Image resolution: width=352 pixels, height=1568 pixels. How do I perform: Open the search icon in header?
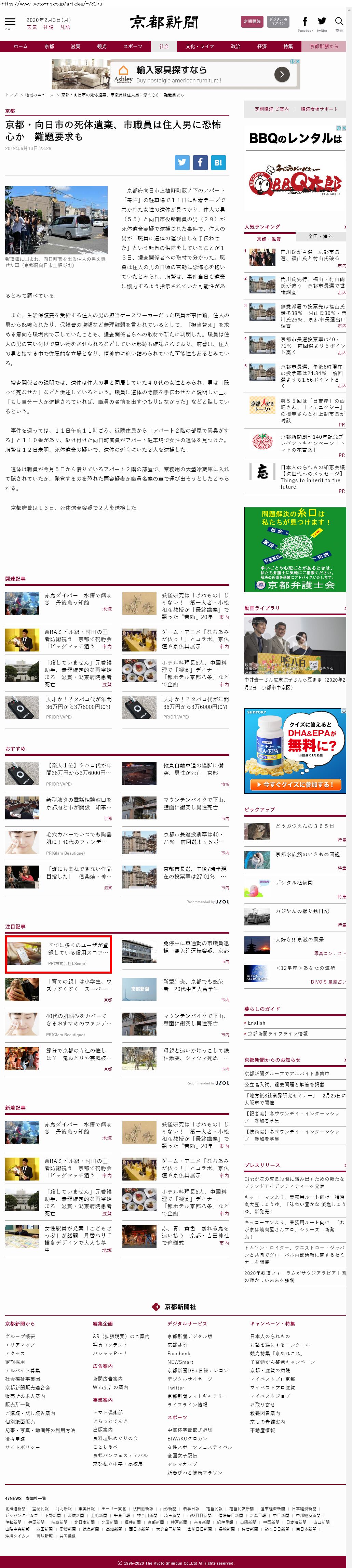coord(339,23)
